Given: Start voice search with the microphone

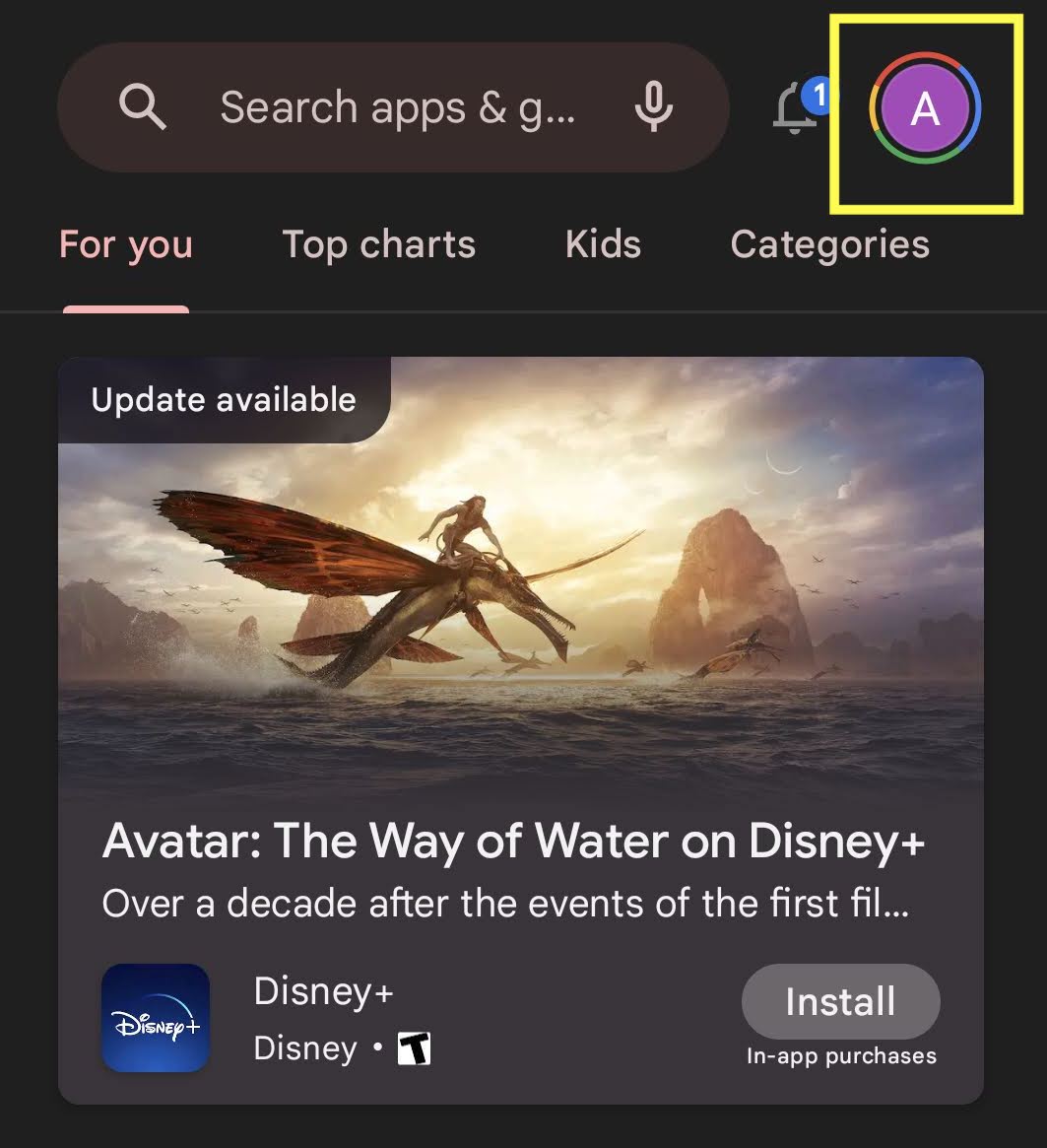Looking at the screenshot, I should tap(652, 107).
